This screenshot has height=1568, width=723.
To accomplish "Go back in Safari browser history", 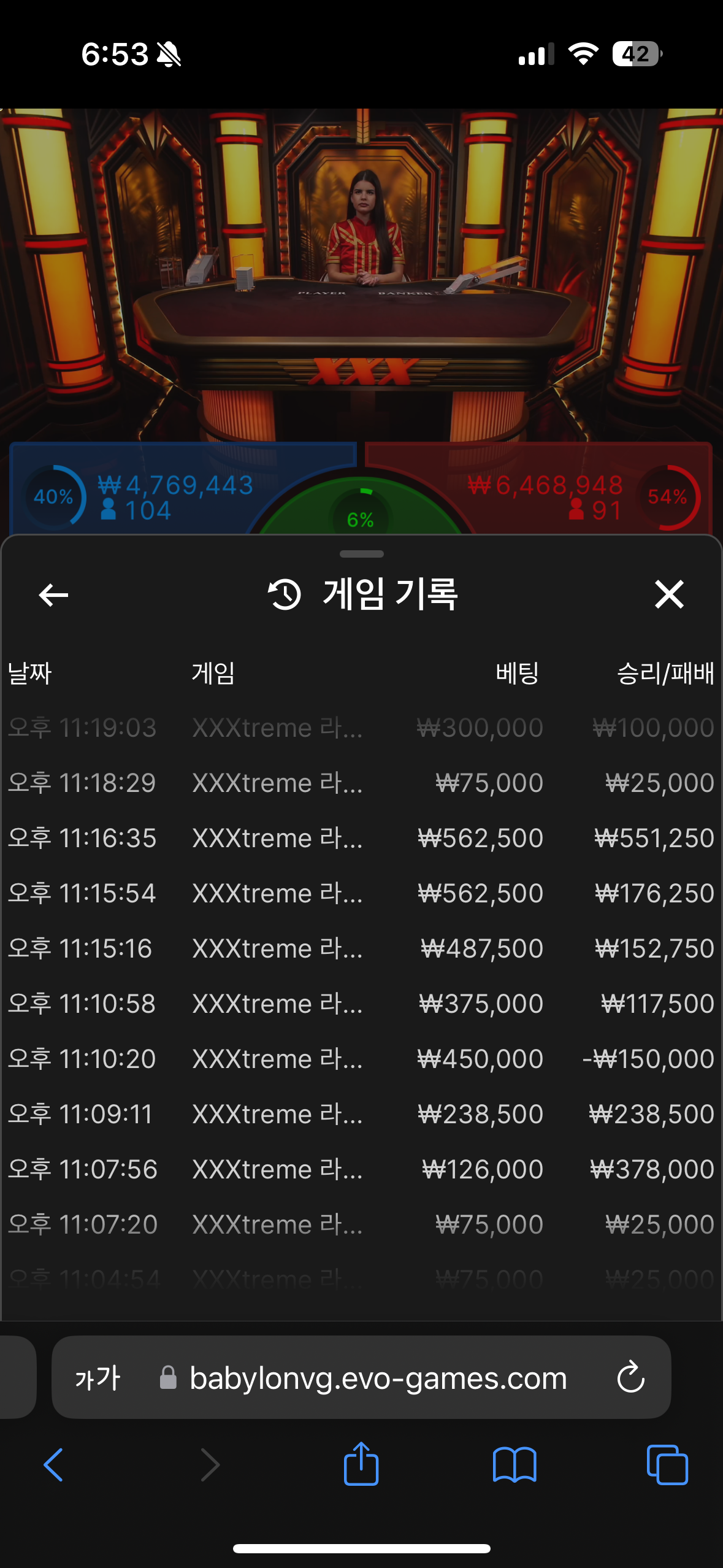I will [53, 1465].
